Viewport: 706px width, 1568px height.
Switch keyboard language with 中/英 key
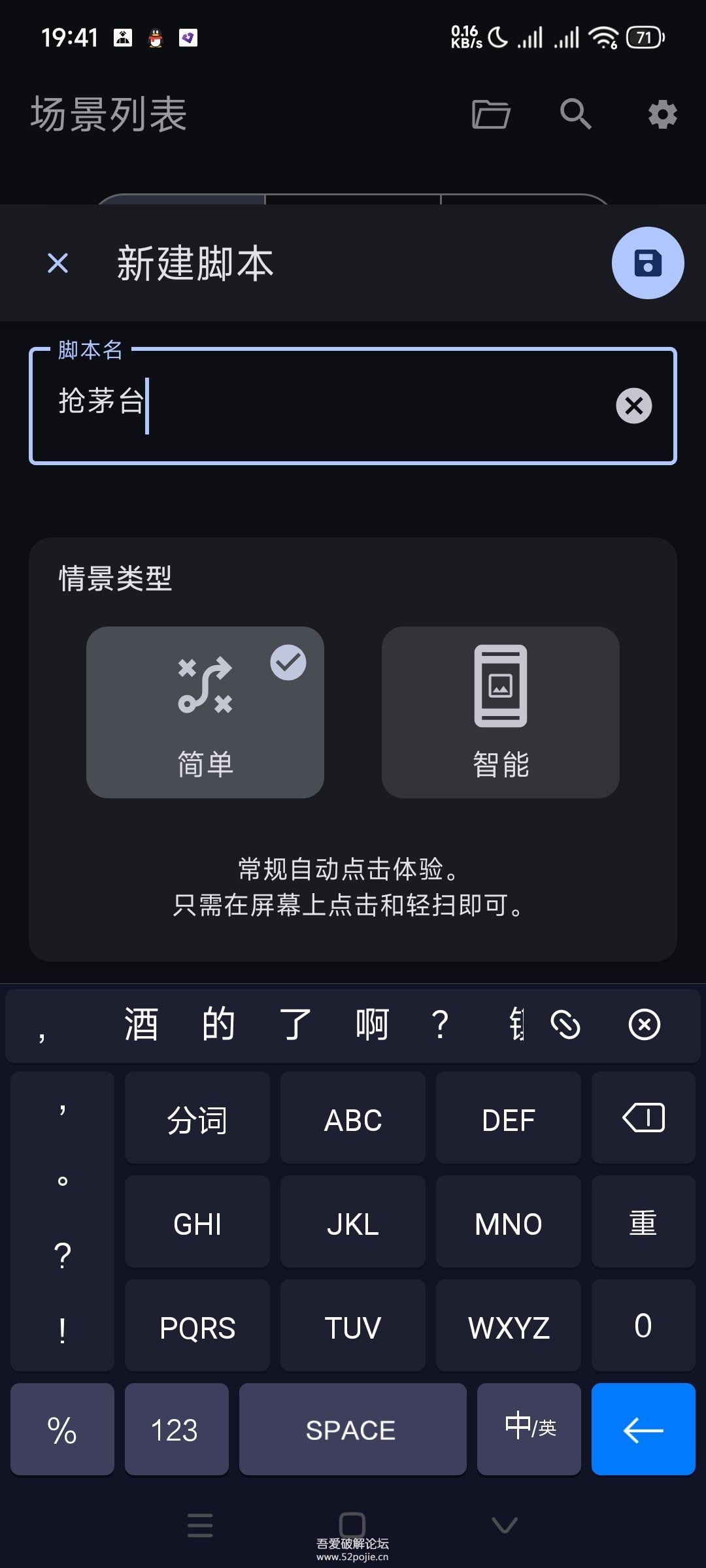tap(529, 1429)
